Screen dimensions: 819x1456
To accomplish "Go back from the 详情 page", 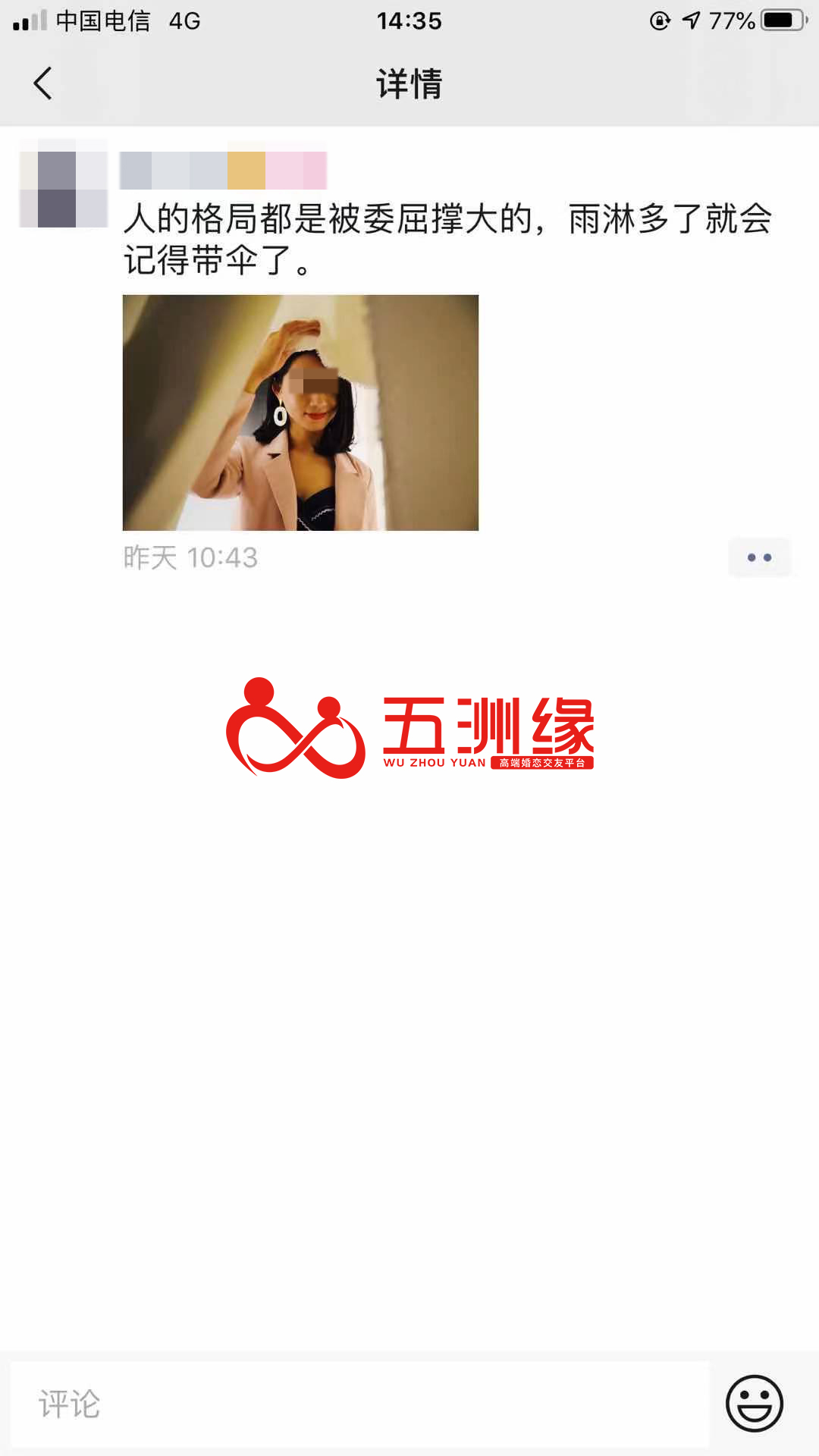I will click(43, 83).
